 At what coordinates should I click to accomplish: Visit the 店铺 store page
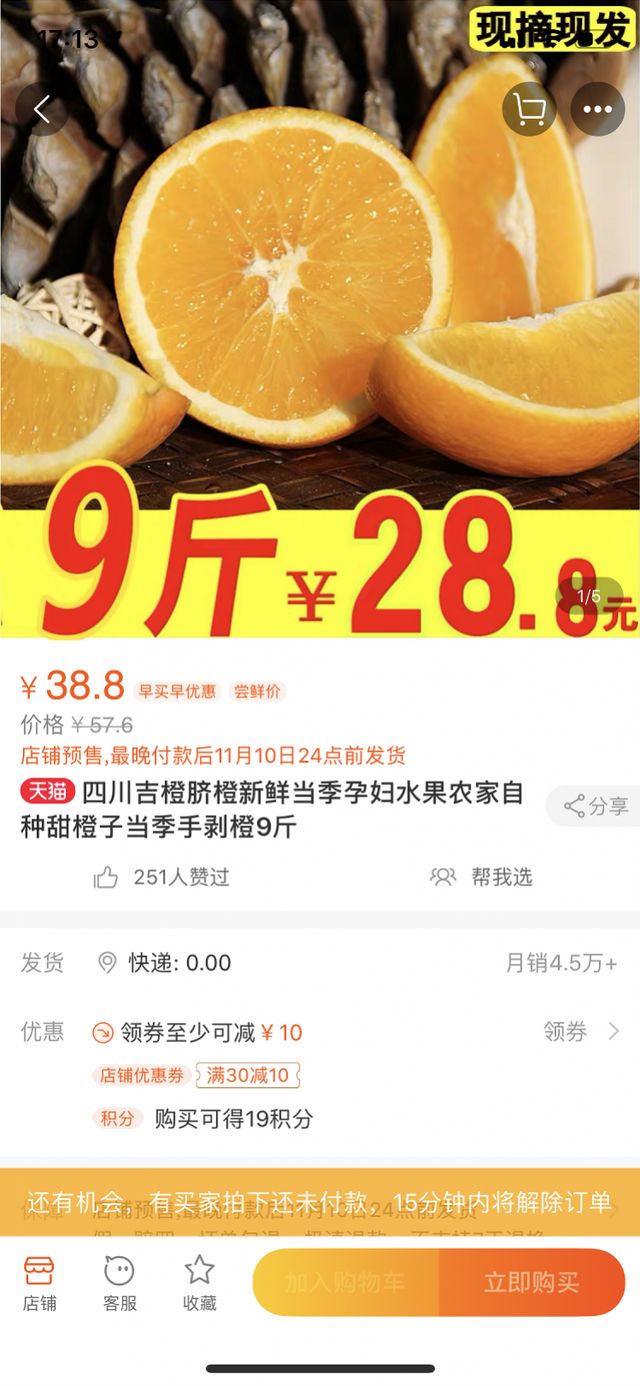click(40, 1283)
